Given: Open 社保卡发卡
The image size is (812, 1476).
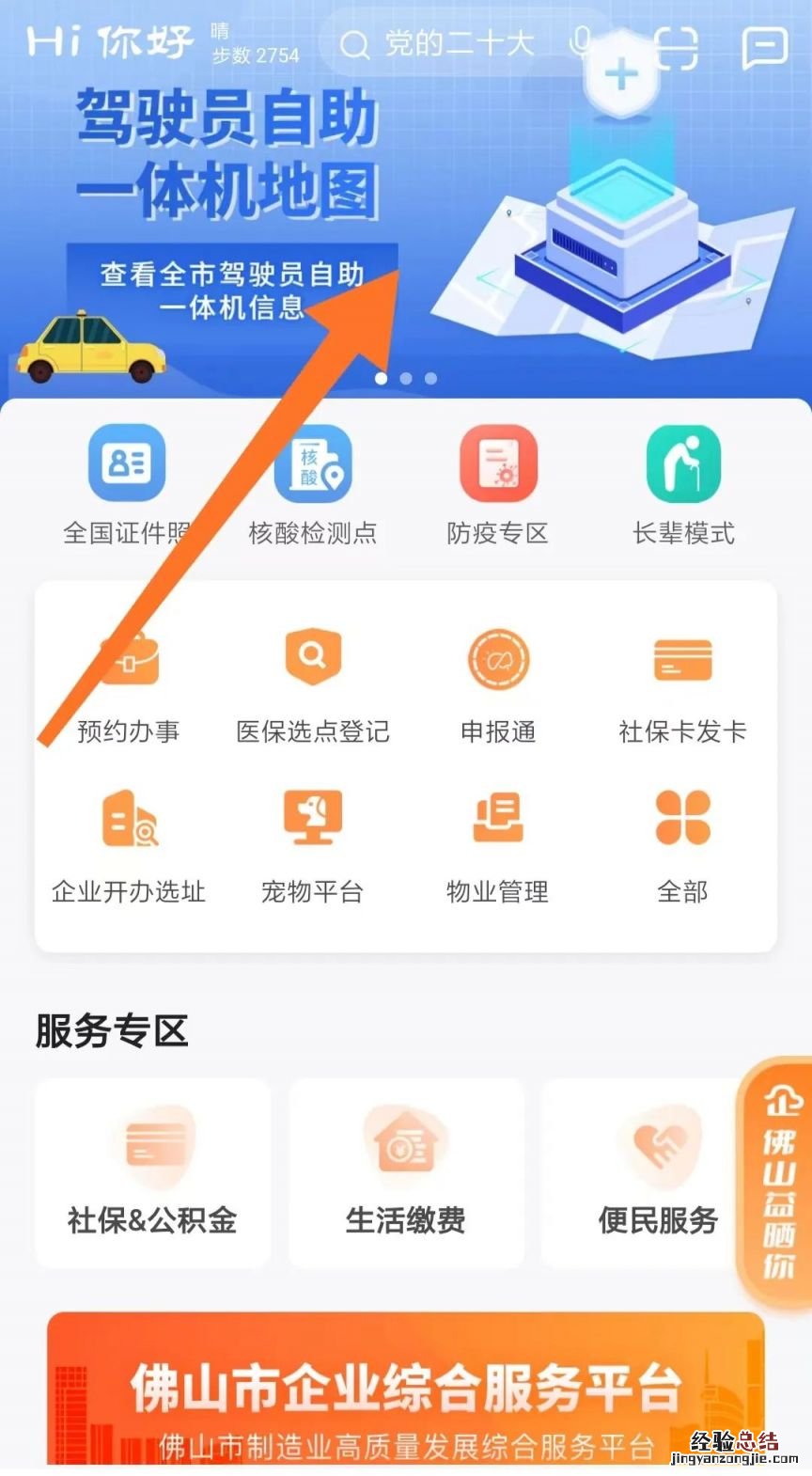Looking at the screenshot, I should pos(683,686).
